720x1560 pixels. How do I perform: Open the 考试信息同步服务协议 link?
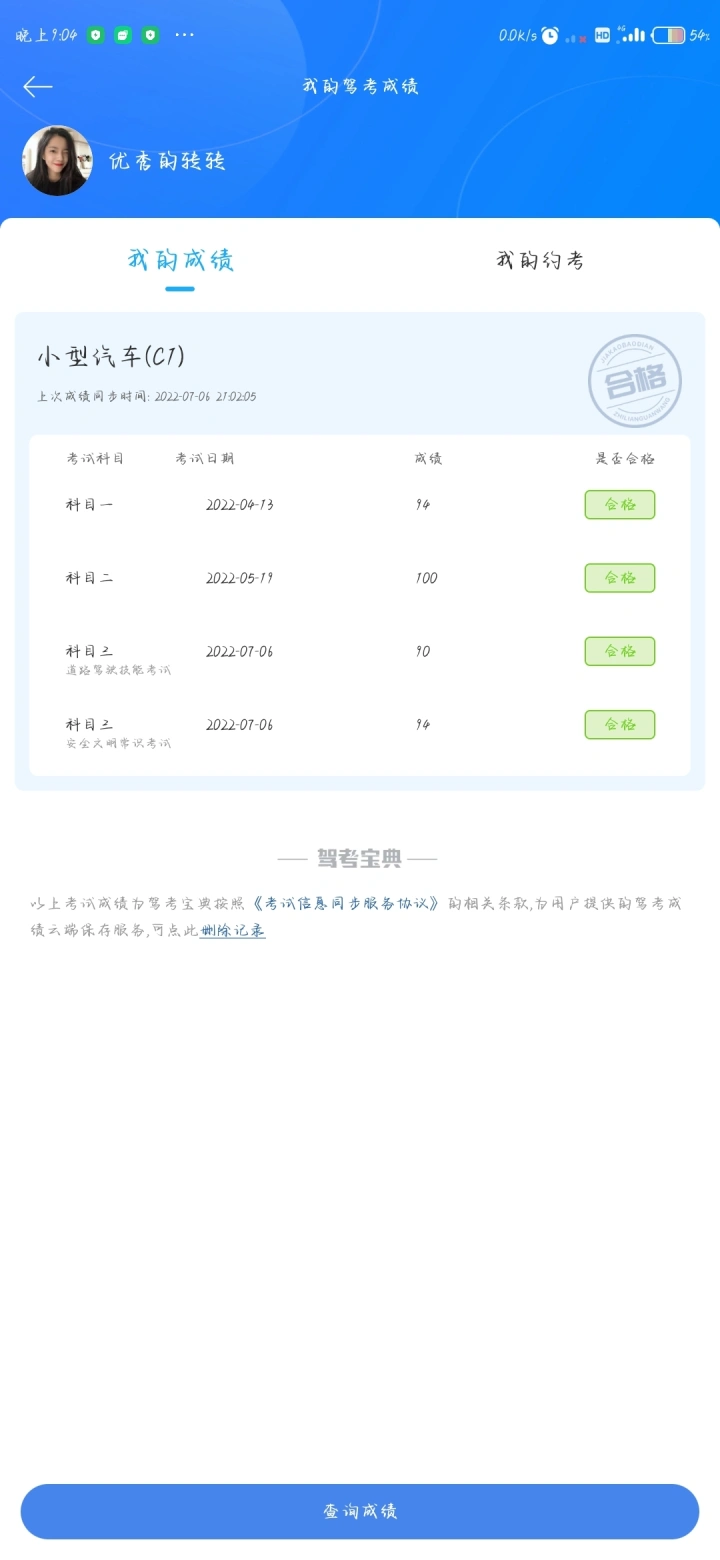(x=347, y=903)
